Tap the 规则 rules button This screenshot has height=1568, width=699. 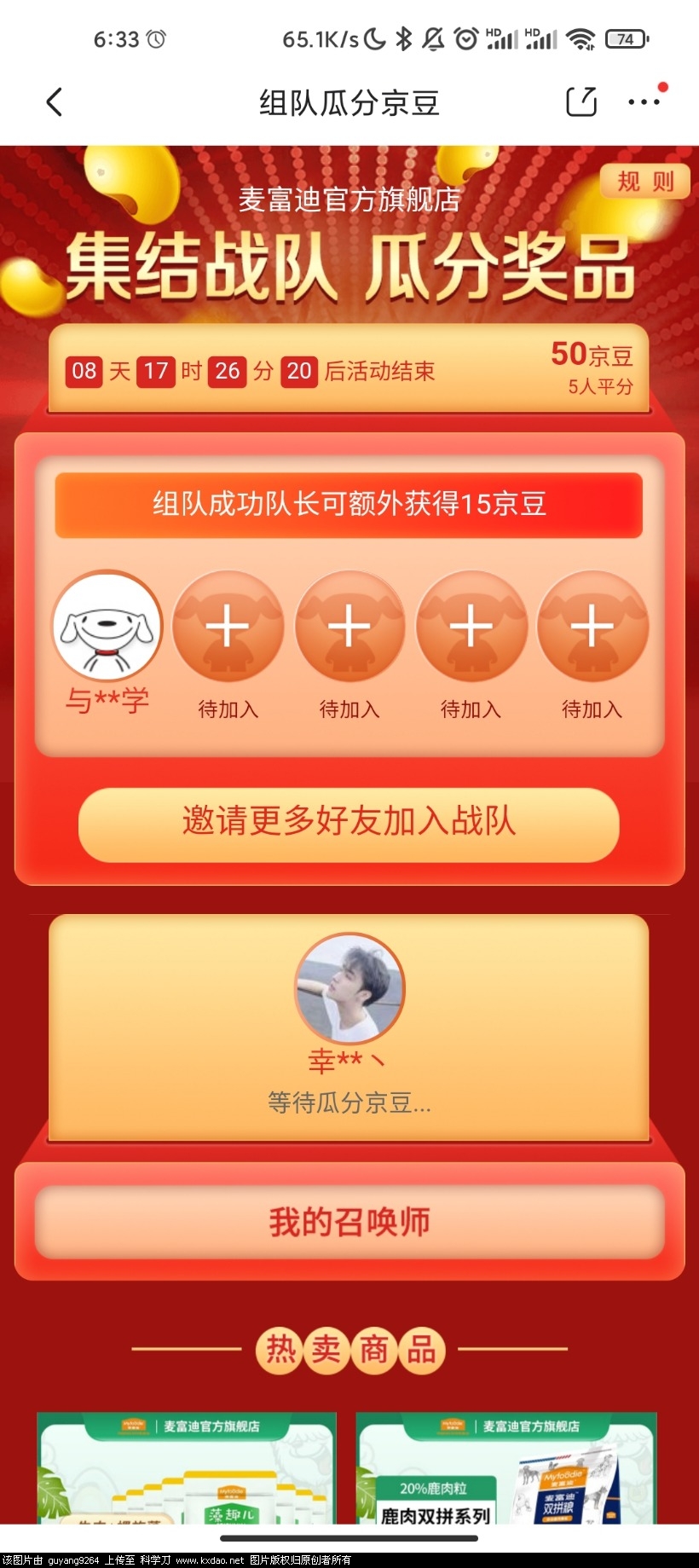coord(644,182)
